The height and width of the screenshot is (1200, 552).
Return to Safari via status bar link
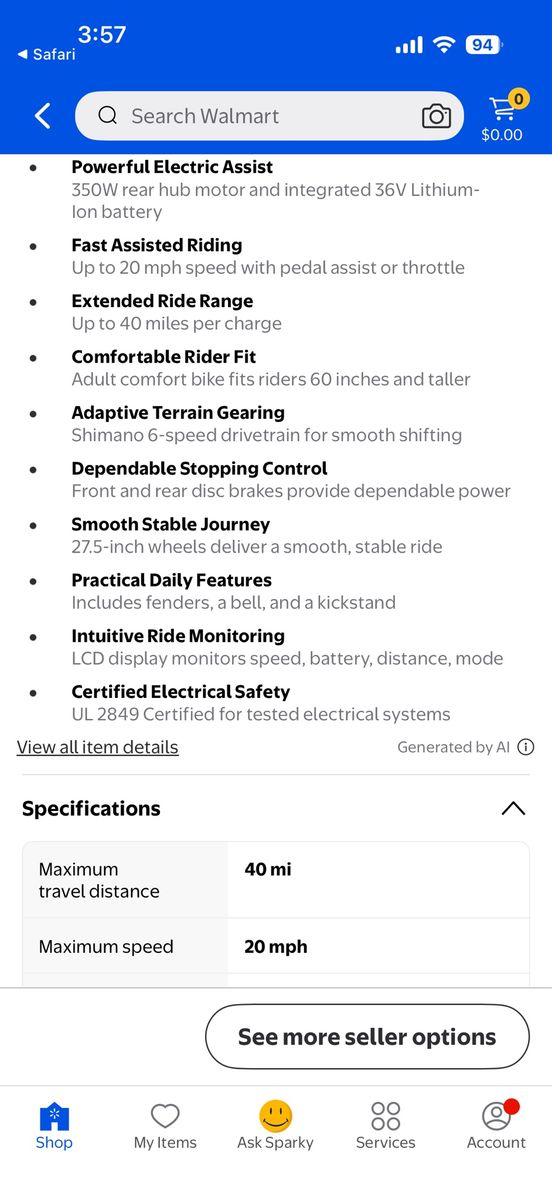(x=46, y=54)
